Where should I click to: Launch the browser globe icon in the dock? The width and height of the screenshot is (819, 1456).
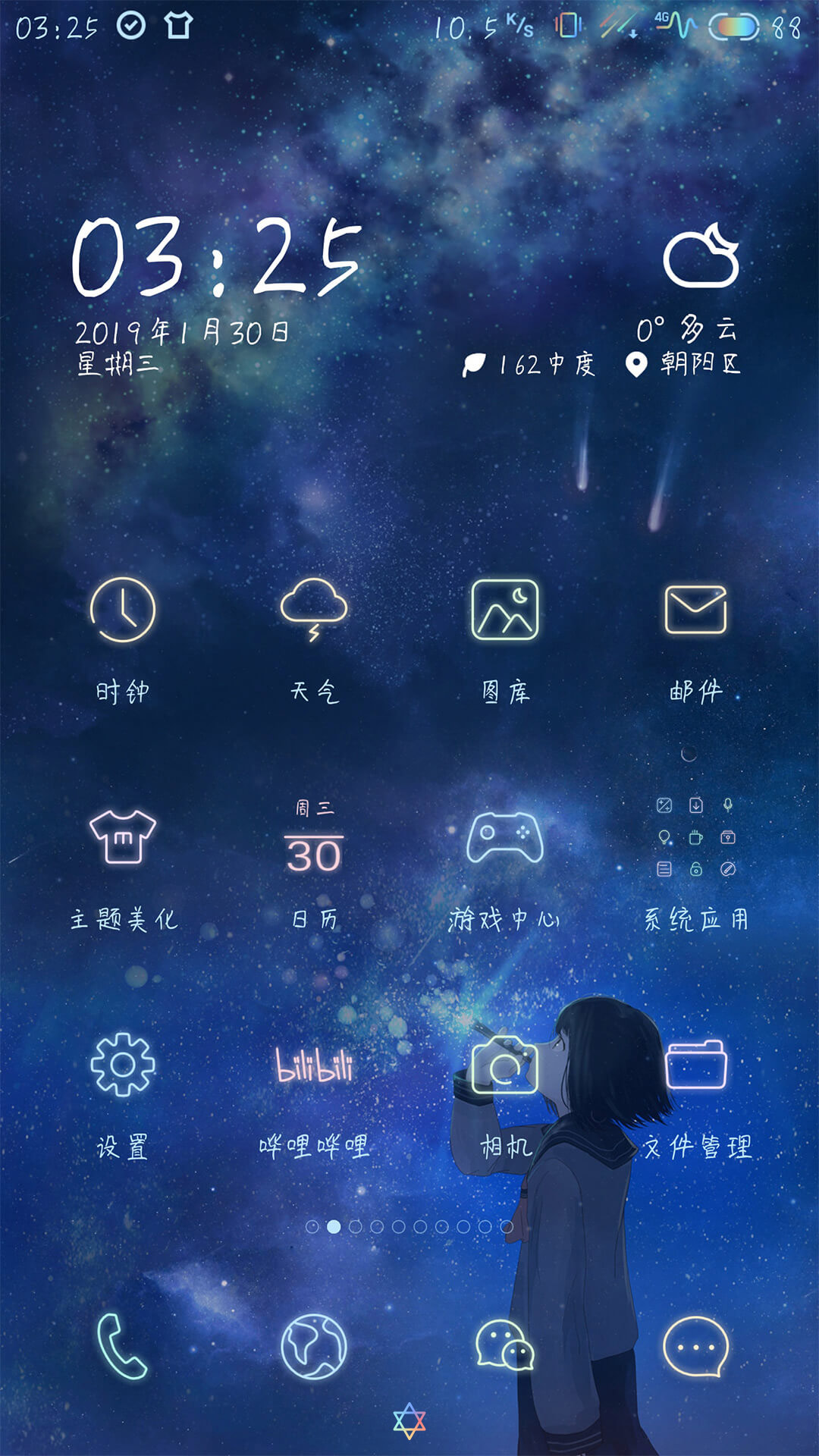pos(314,1346)
